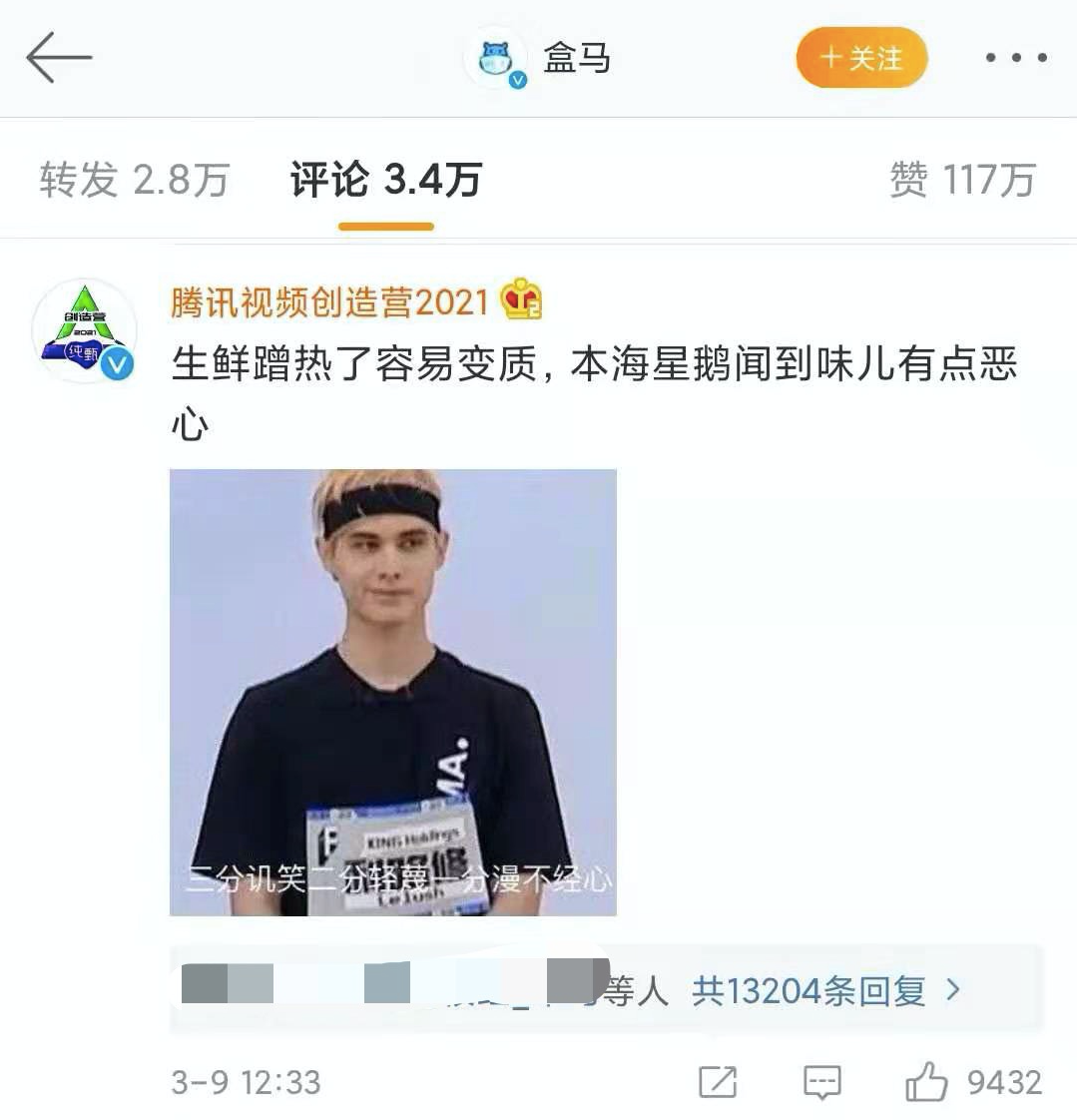
Task: Open 腾讯视频创造营2021 profile avatar
Action: tap(85, 331)
